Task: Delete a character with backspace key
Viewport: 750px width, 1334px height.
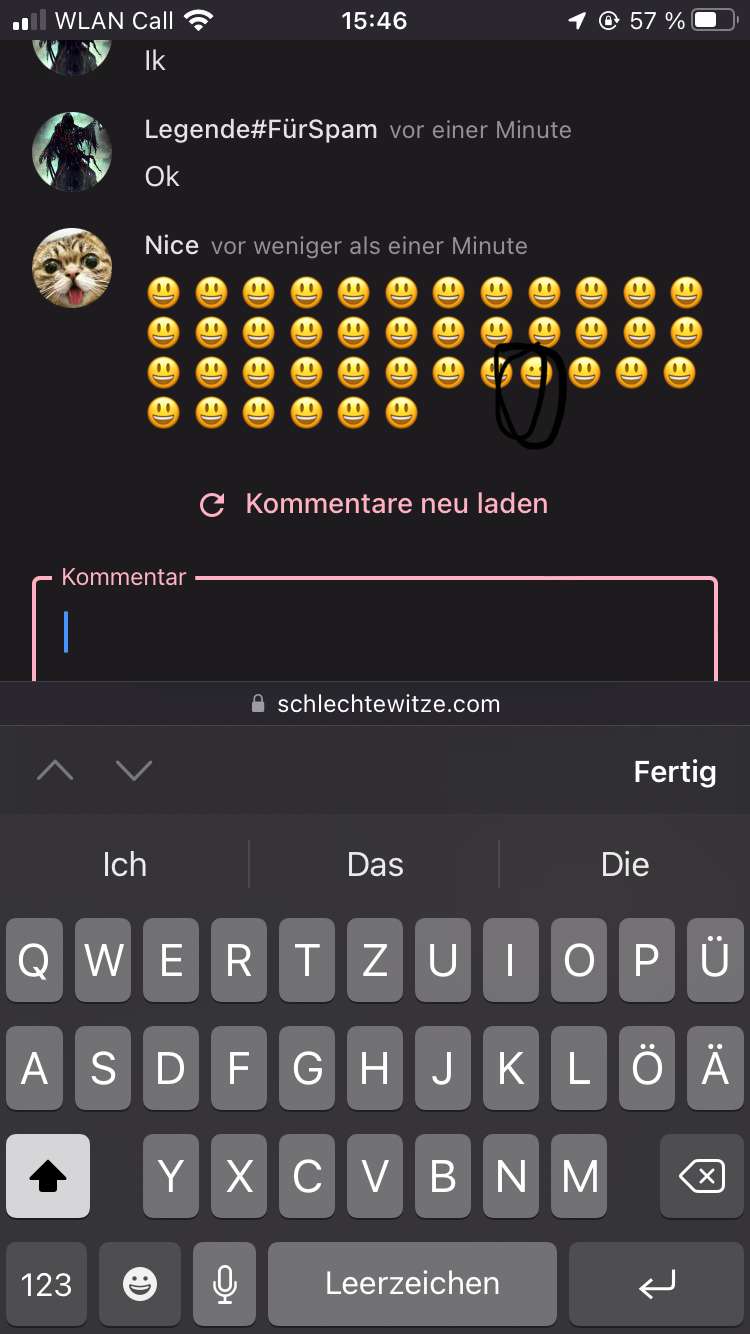Action: (701, 1177)
